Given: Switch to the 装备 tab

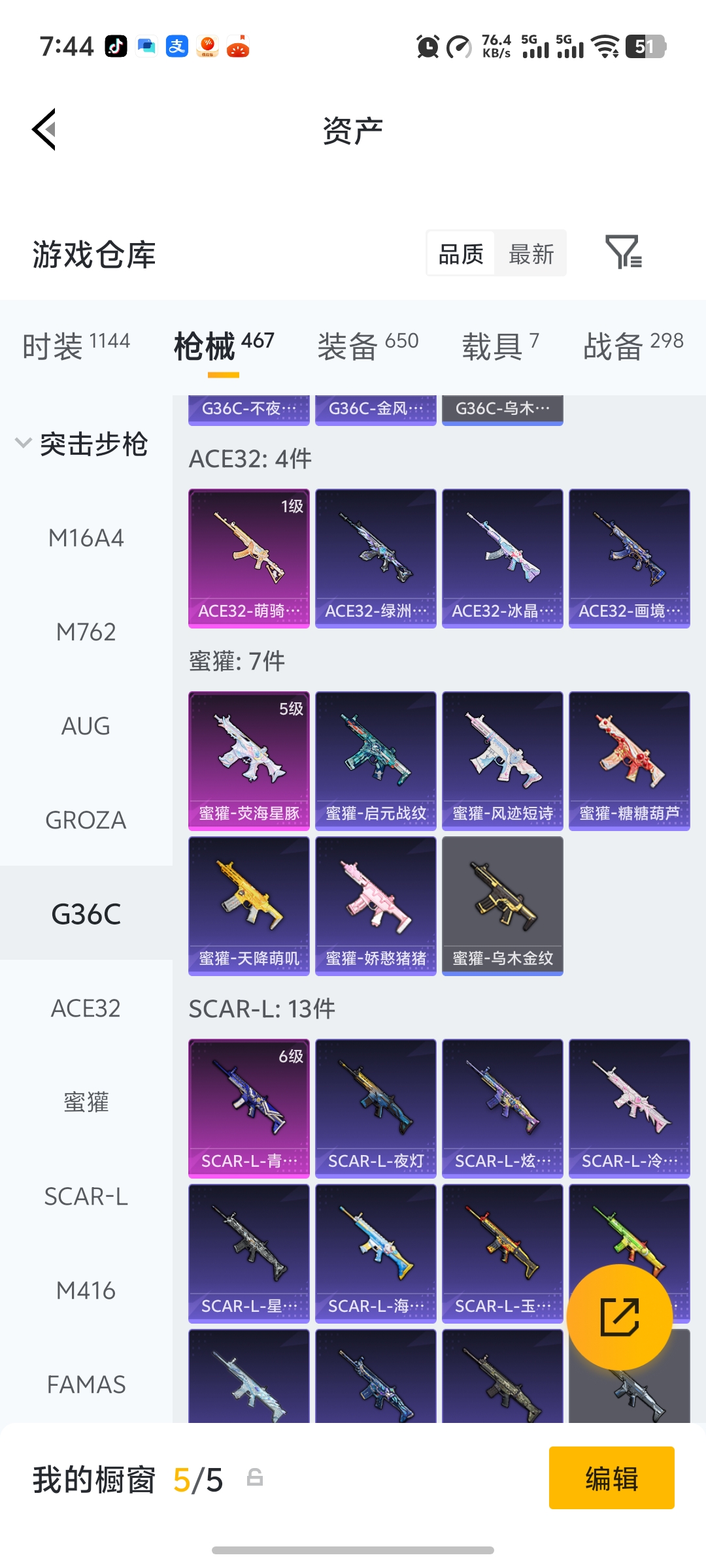Looking at the screenshot, I should 367,345.
